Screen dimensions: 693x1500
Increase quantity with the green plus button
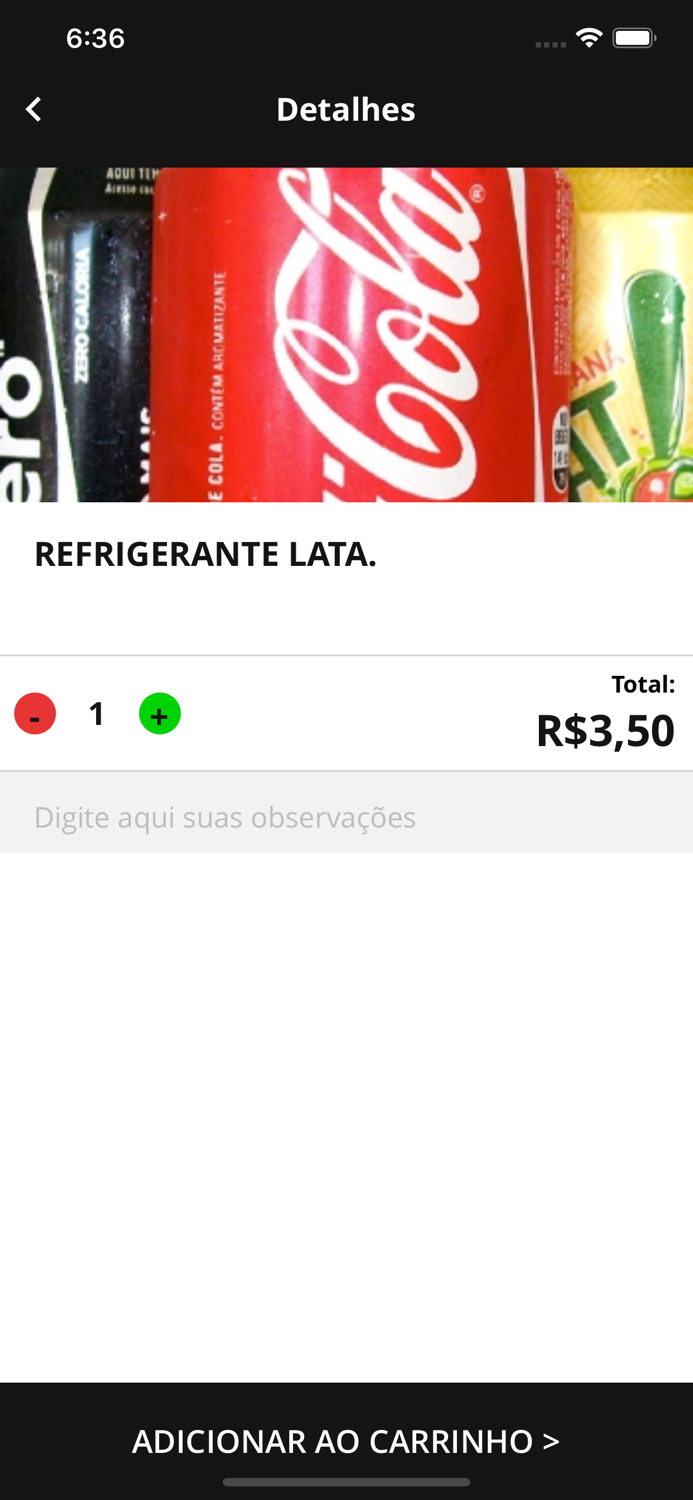click(x=160, y=714)
